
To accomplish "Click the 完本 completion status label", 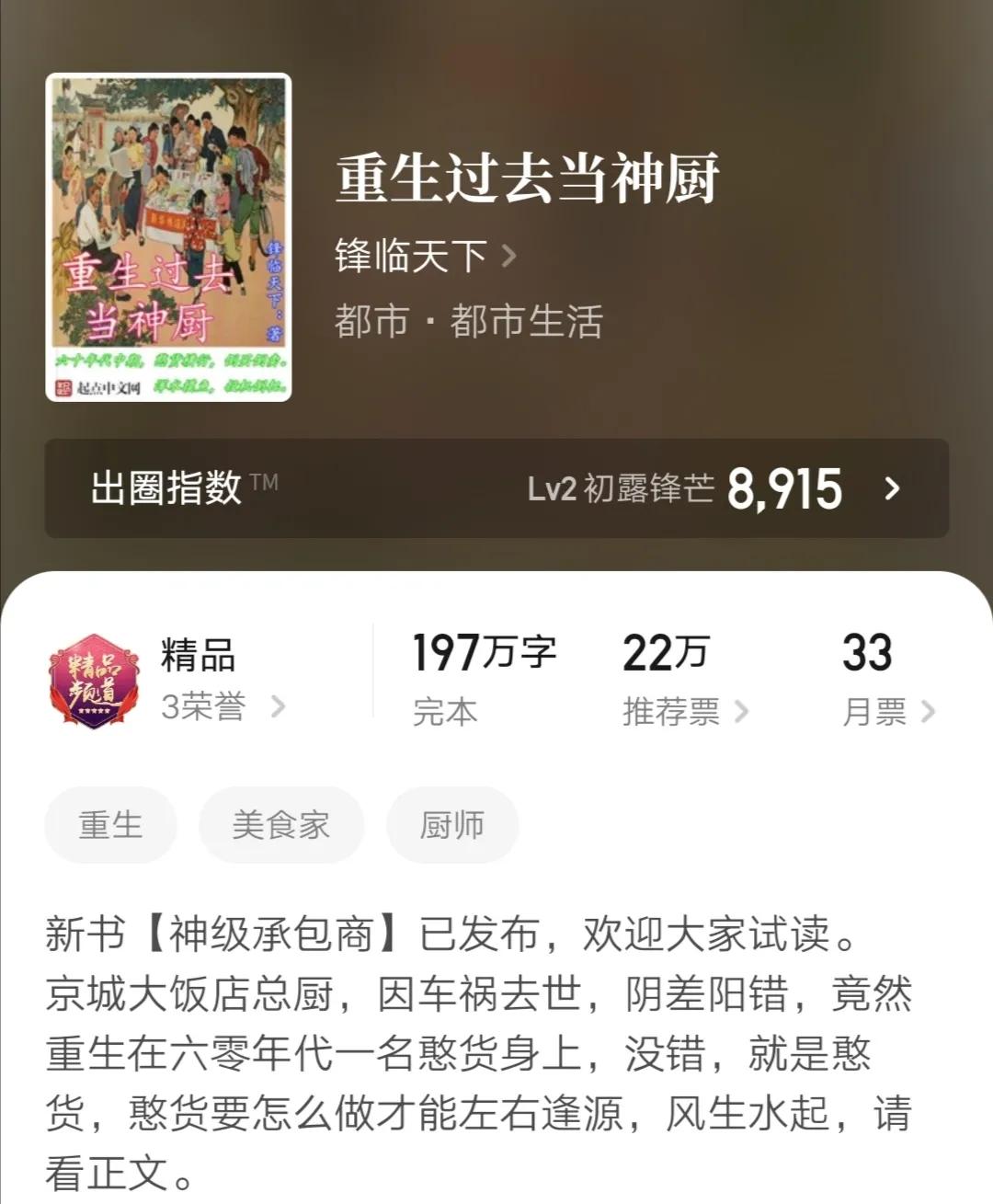I will [x=445, y=711].
